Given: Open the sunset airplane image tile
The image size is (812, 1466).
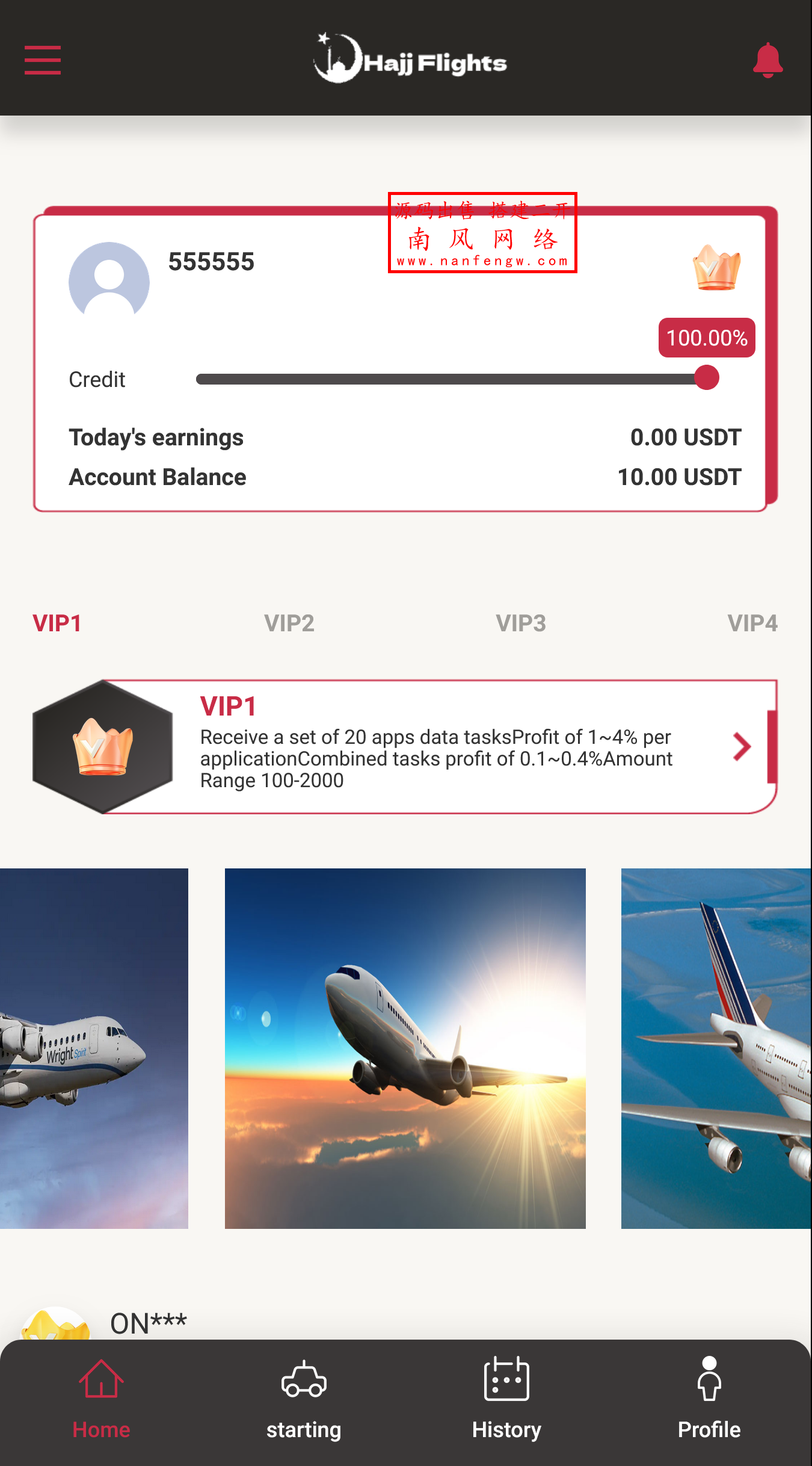Looking at the screenshot, I should coord(405,1048).
